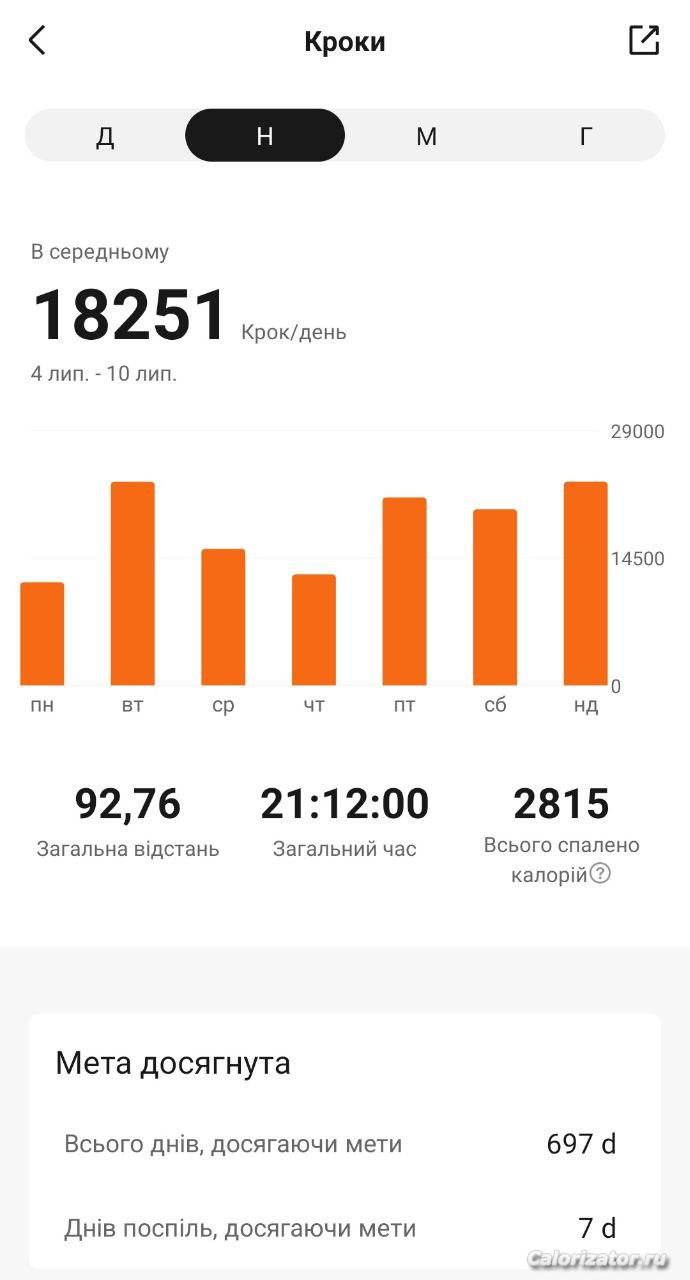This screenshot has height=1280, width=690.
Task: Select the вт bar in the chart
Action: 132,584
